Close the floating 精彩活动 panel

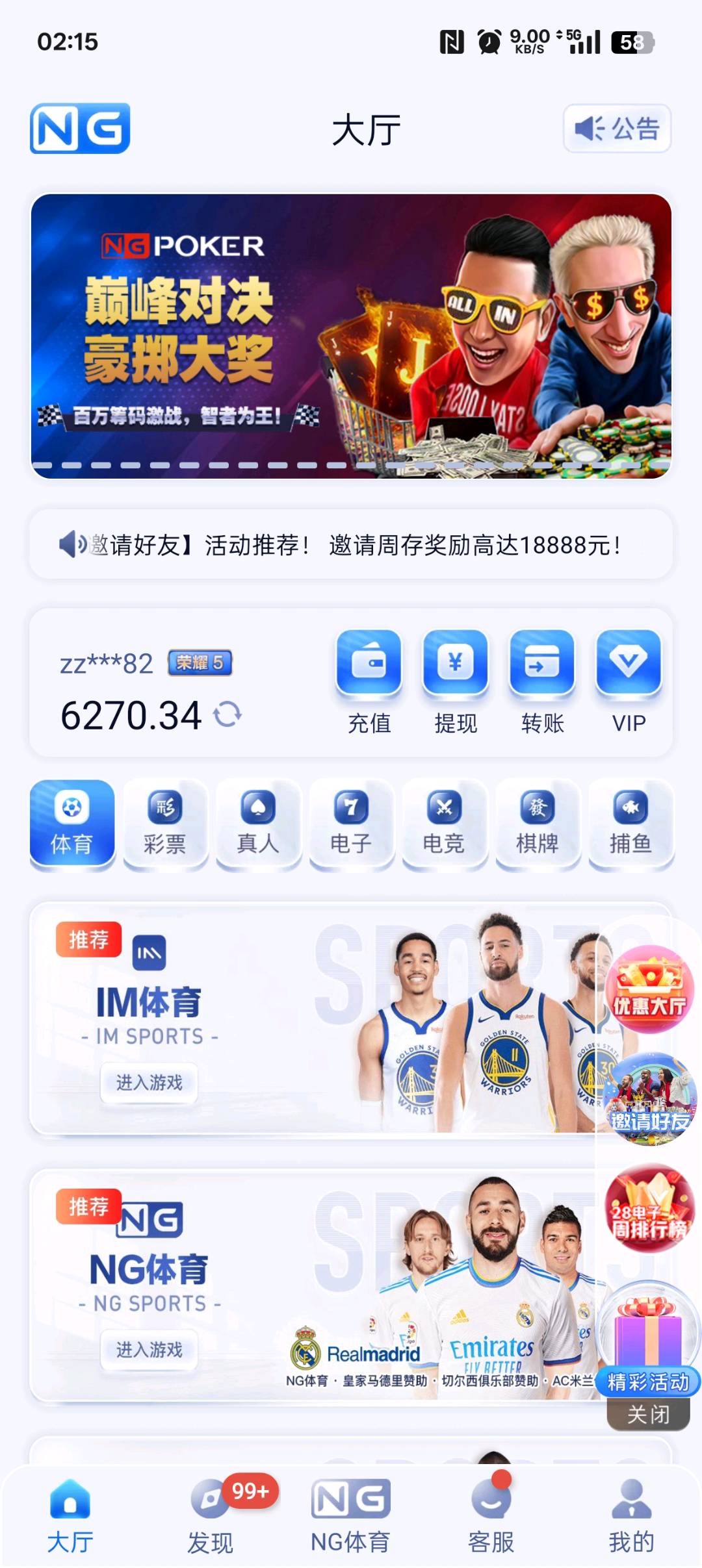point(648,1414)
